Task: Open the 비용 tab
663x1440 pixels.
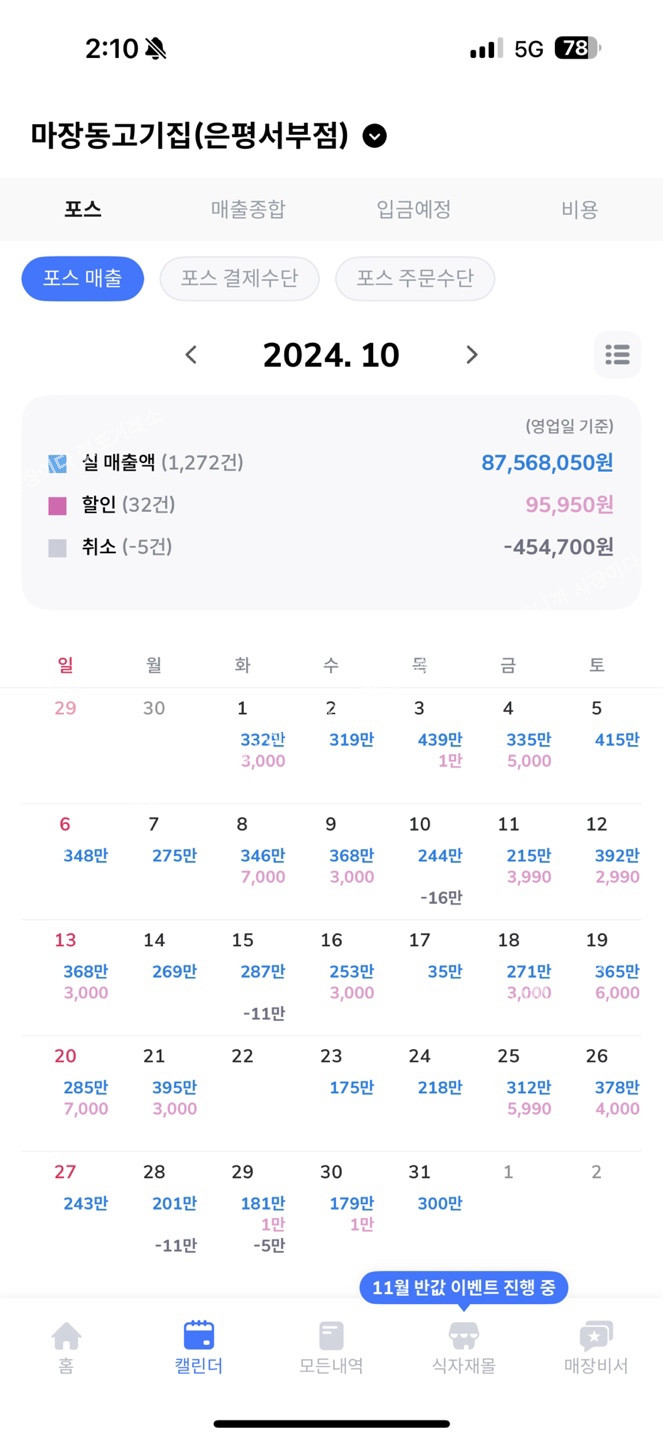Action: 579,209
